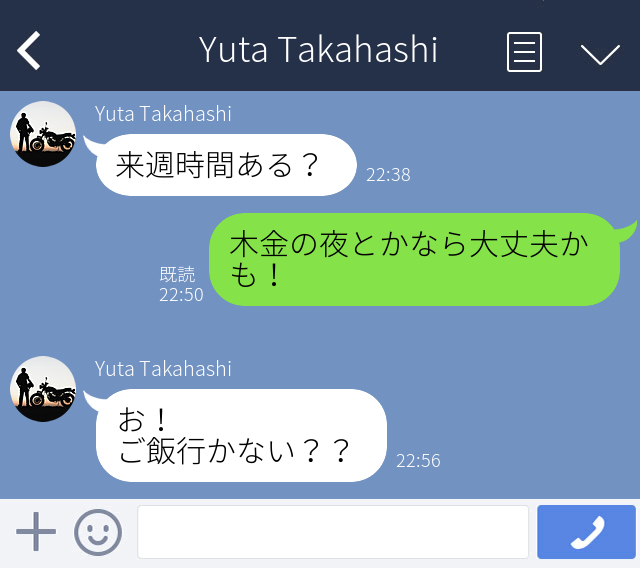Image resolution: width=640 pixels, height=568 pixels.
Task: Go back from Yuta Takahashi chat
Action: coord(30,50)
